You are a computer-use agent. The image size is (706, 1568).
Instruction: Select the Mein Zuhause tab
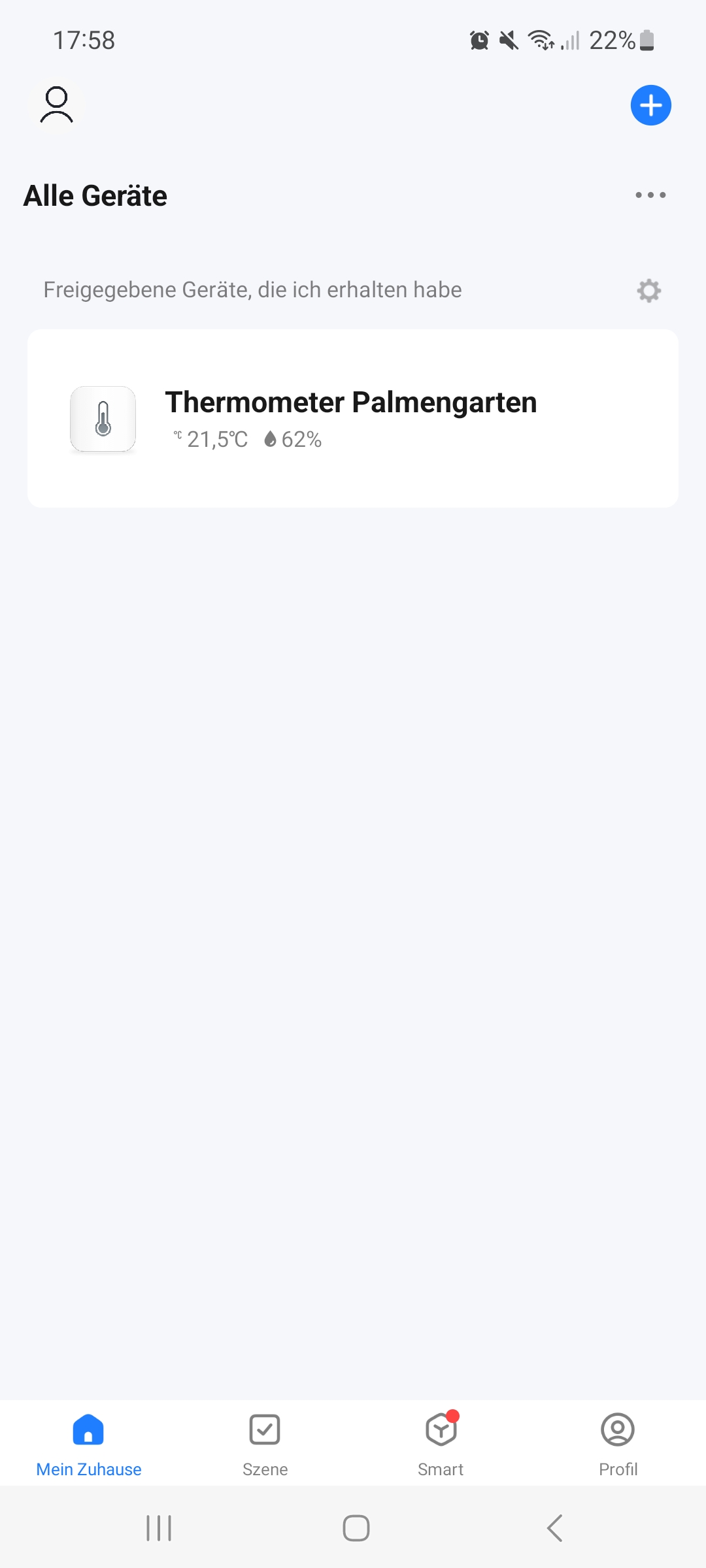click(89, 1445)
